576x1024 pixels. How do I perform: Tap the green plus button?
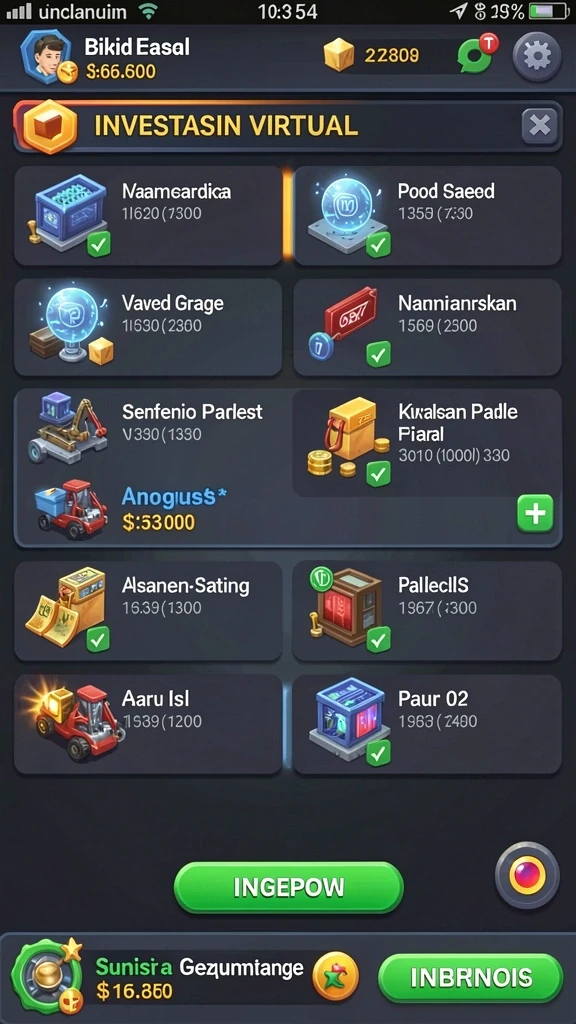coord(535,513)
